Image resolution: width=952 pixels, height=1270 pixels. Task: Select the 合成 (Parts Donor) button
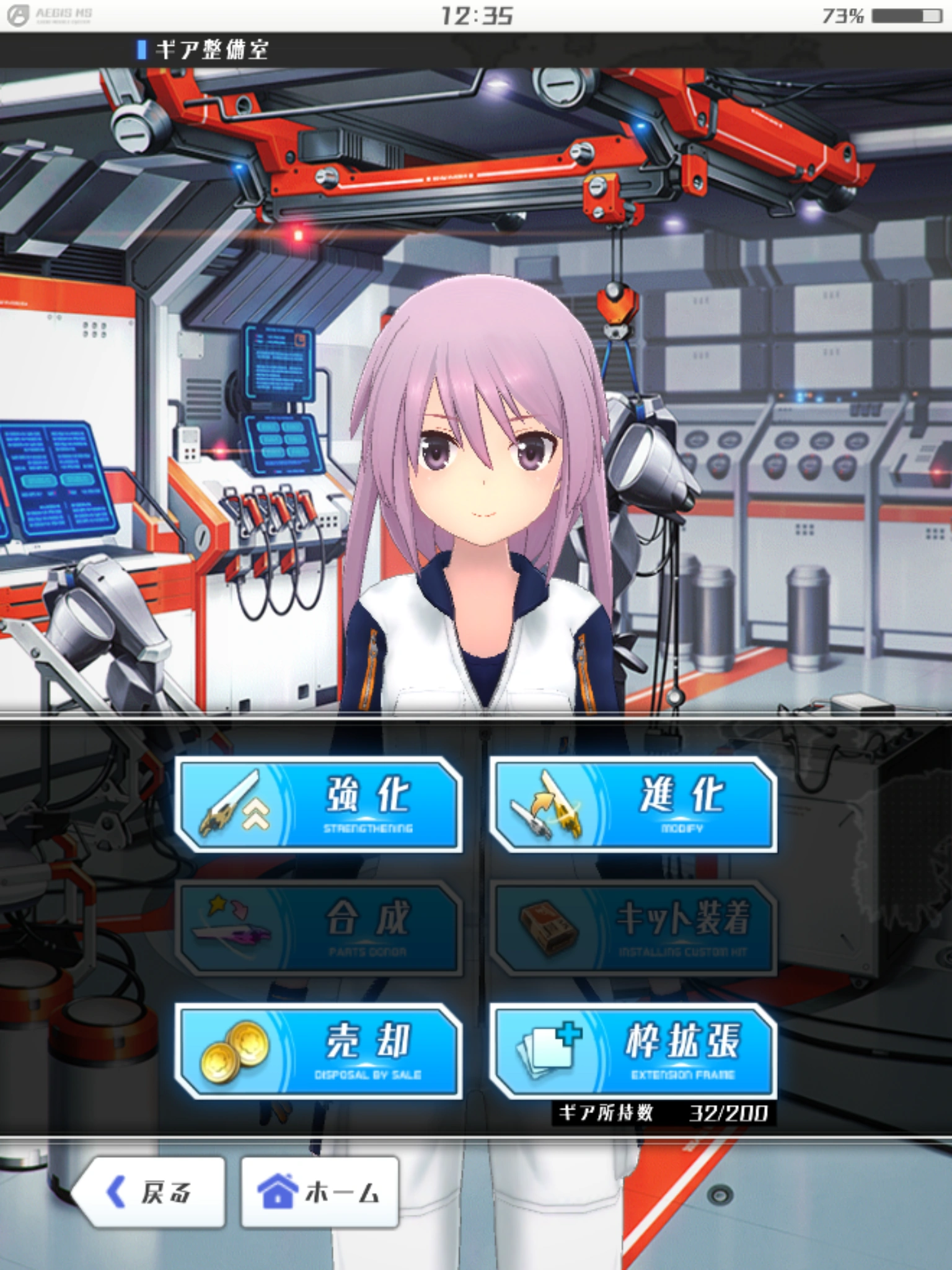coord(319,928)
